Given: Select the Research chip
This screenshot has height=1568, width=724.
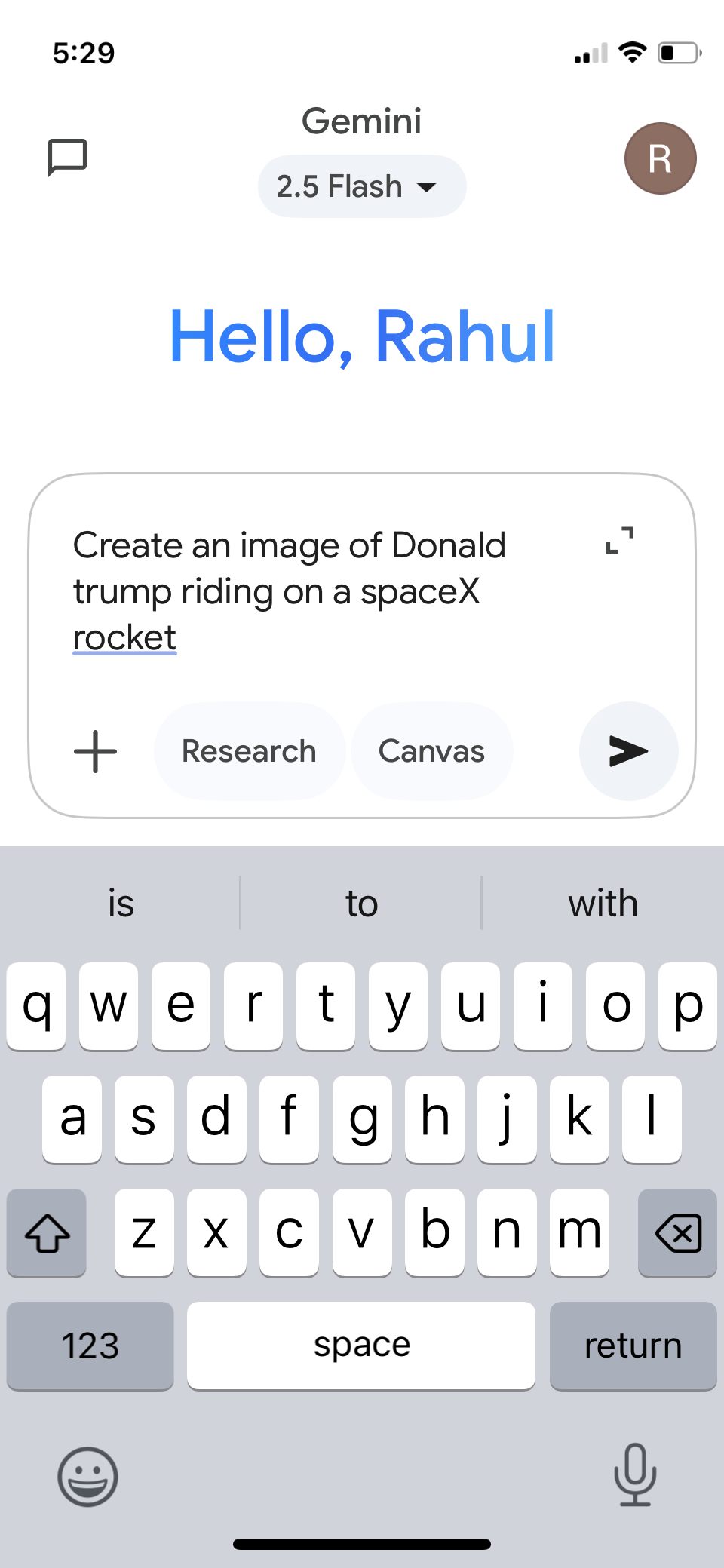Looking at the screenshot, I should pos(250,751).
